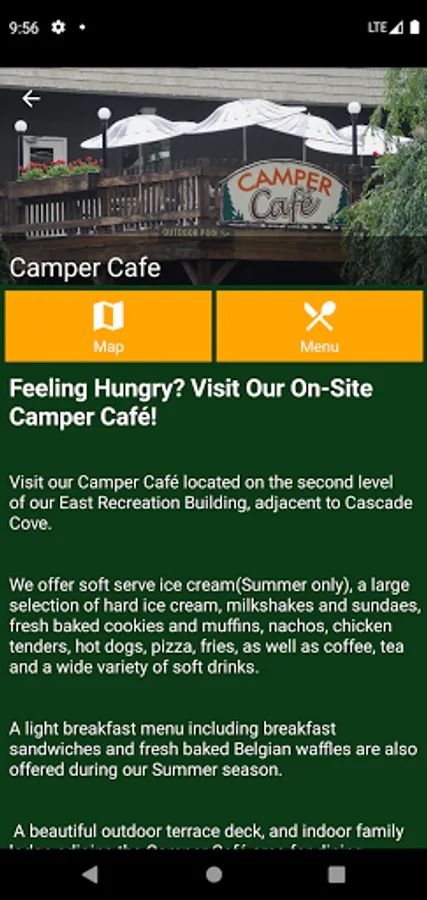This screenshot has width=427, height=900.
Task: Open the Map for Camper Cafe
Action: coord(108,326)
